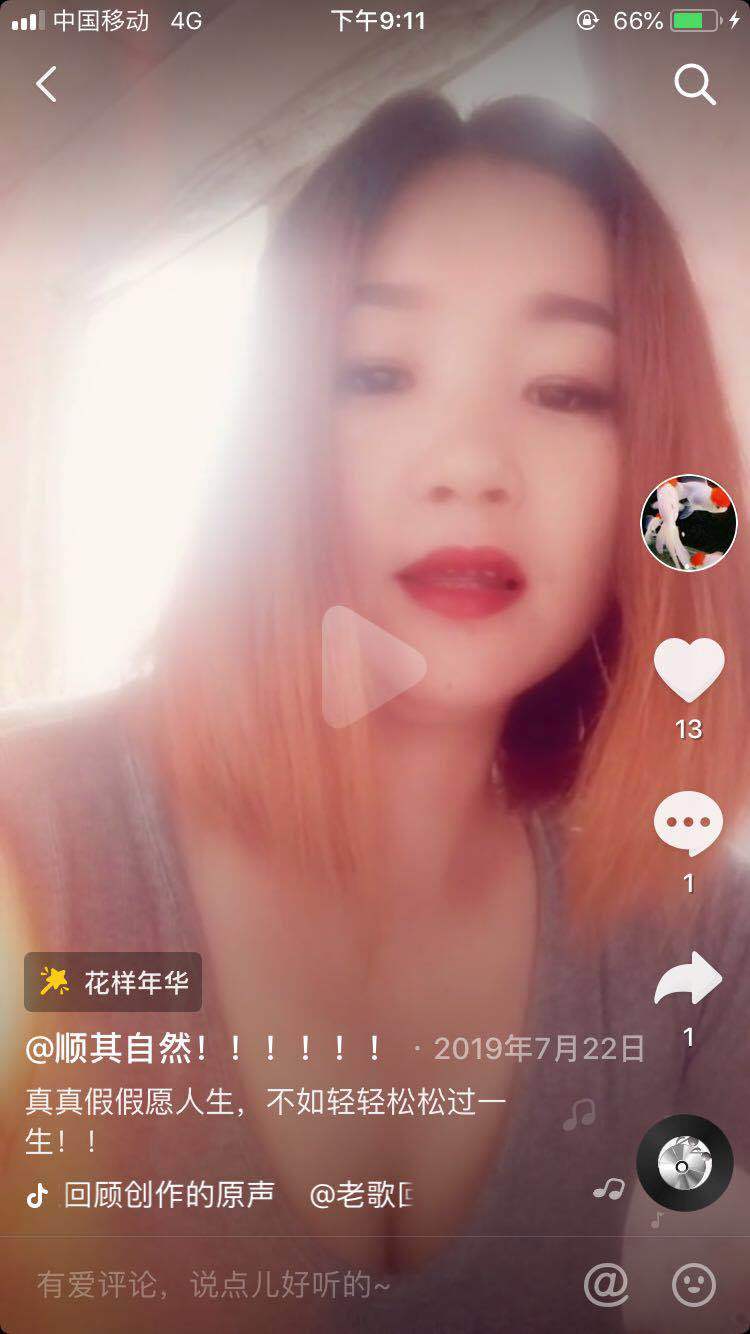
Task: Tap the 花样年华 topic tag
Action: [135, 982]
